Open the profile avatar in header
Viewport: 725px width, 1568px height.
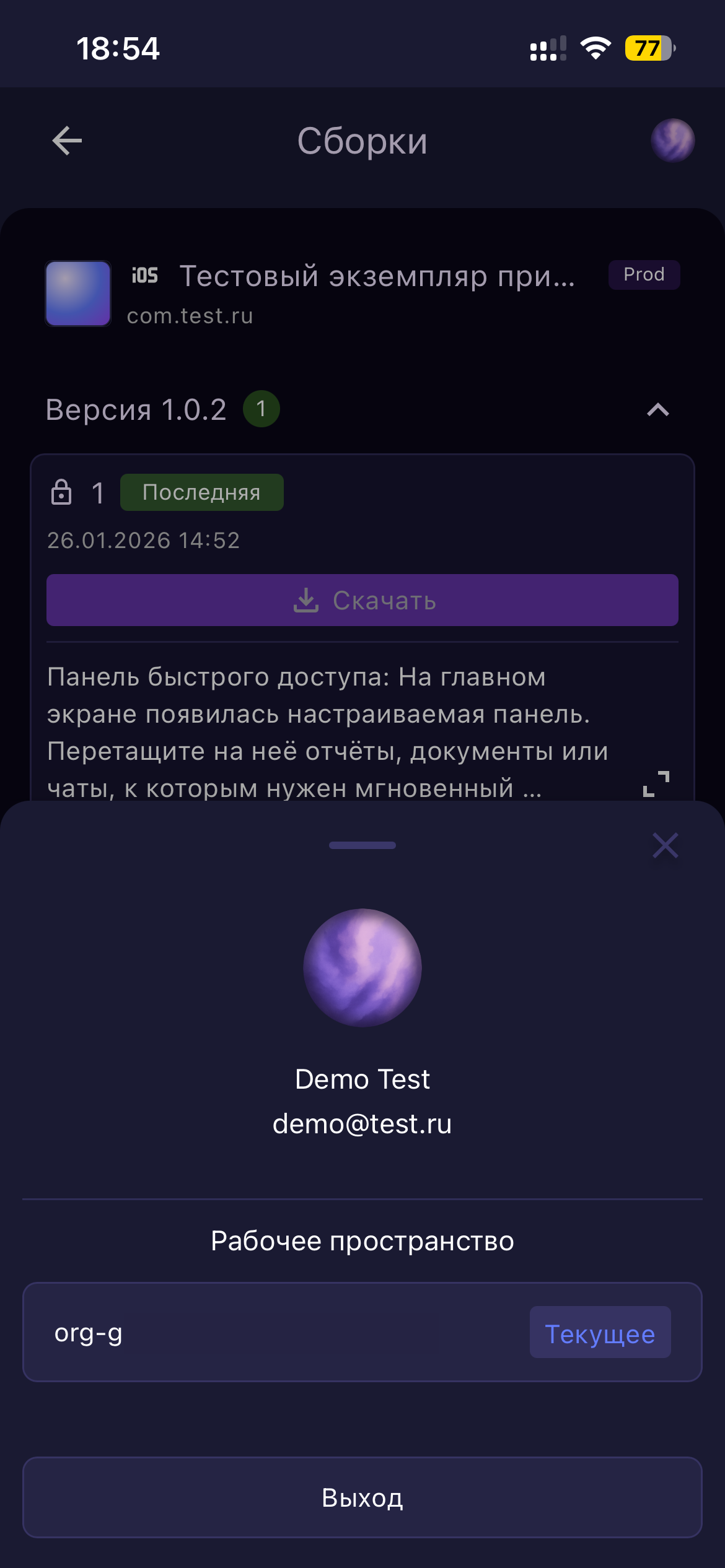tap(672, 141)
